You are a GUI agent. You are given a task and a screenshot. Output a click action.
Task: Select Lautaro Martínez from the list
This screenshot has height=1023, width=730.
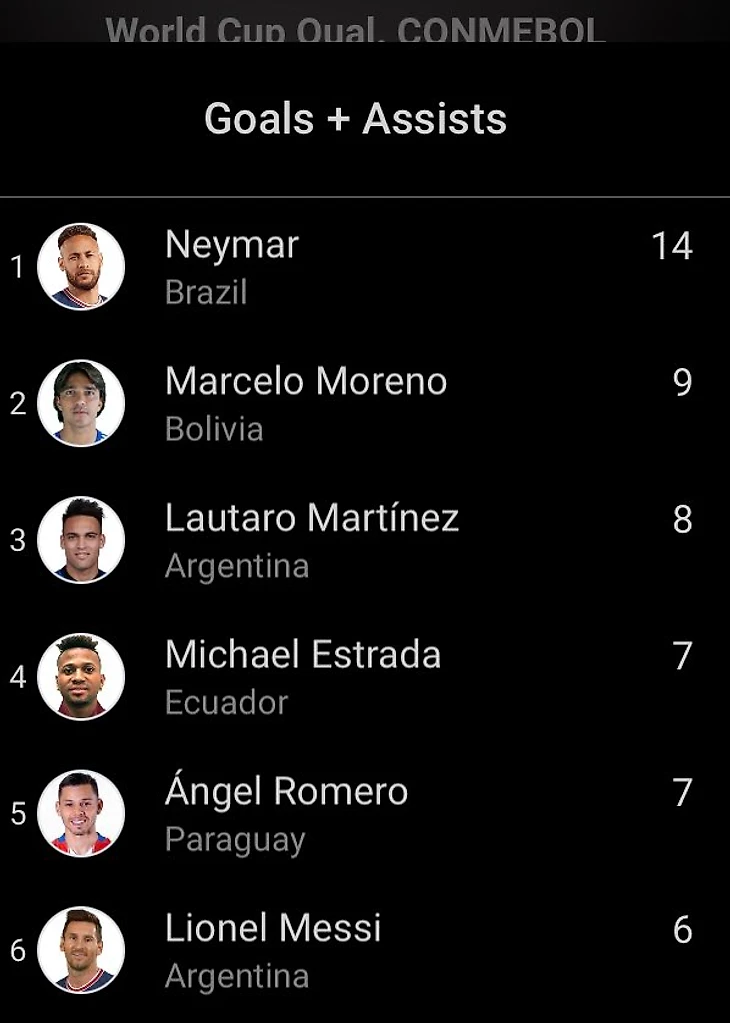click(x=311, y=520)
